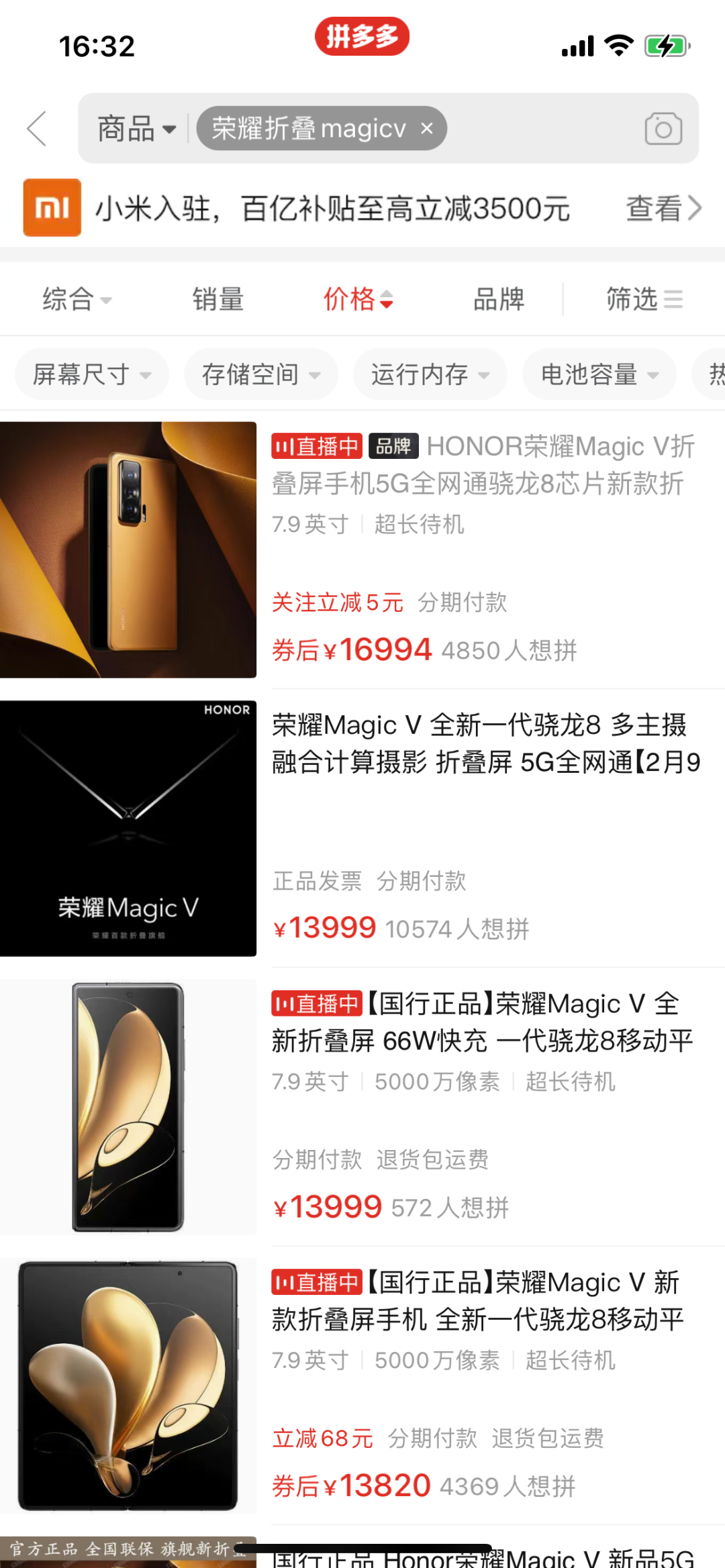Open the 国行正品 listing priced ¥13820

(362, 1386)
